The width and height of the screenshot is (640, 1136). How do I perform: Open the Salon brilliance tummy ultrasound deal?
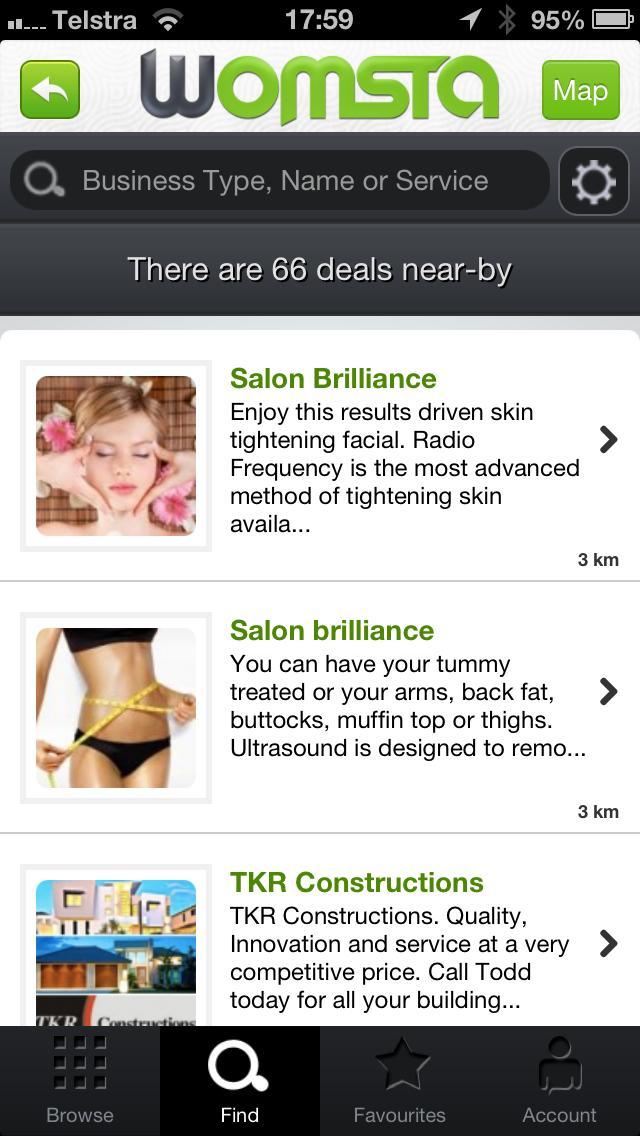[x=400, y=706]
